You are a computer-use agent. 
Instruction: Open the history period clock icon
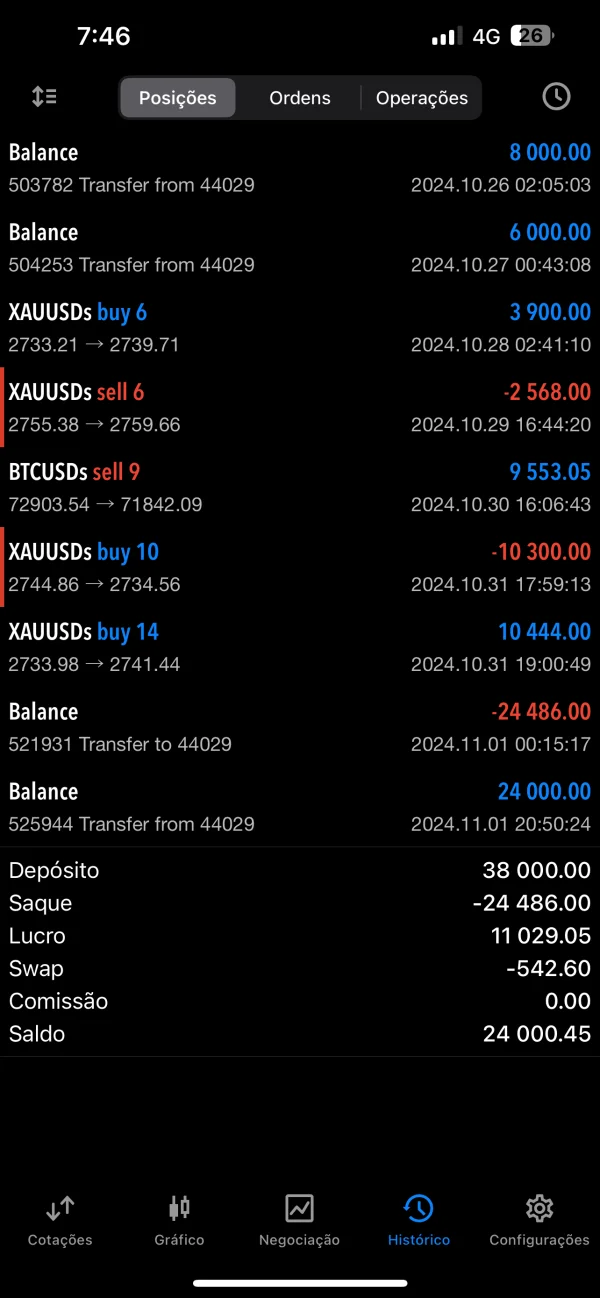pos(556,97)
